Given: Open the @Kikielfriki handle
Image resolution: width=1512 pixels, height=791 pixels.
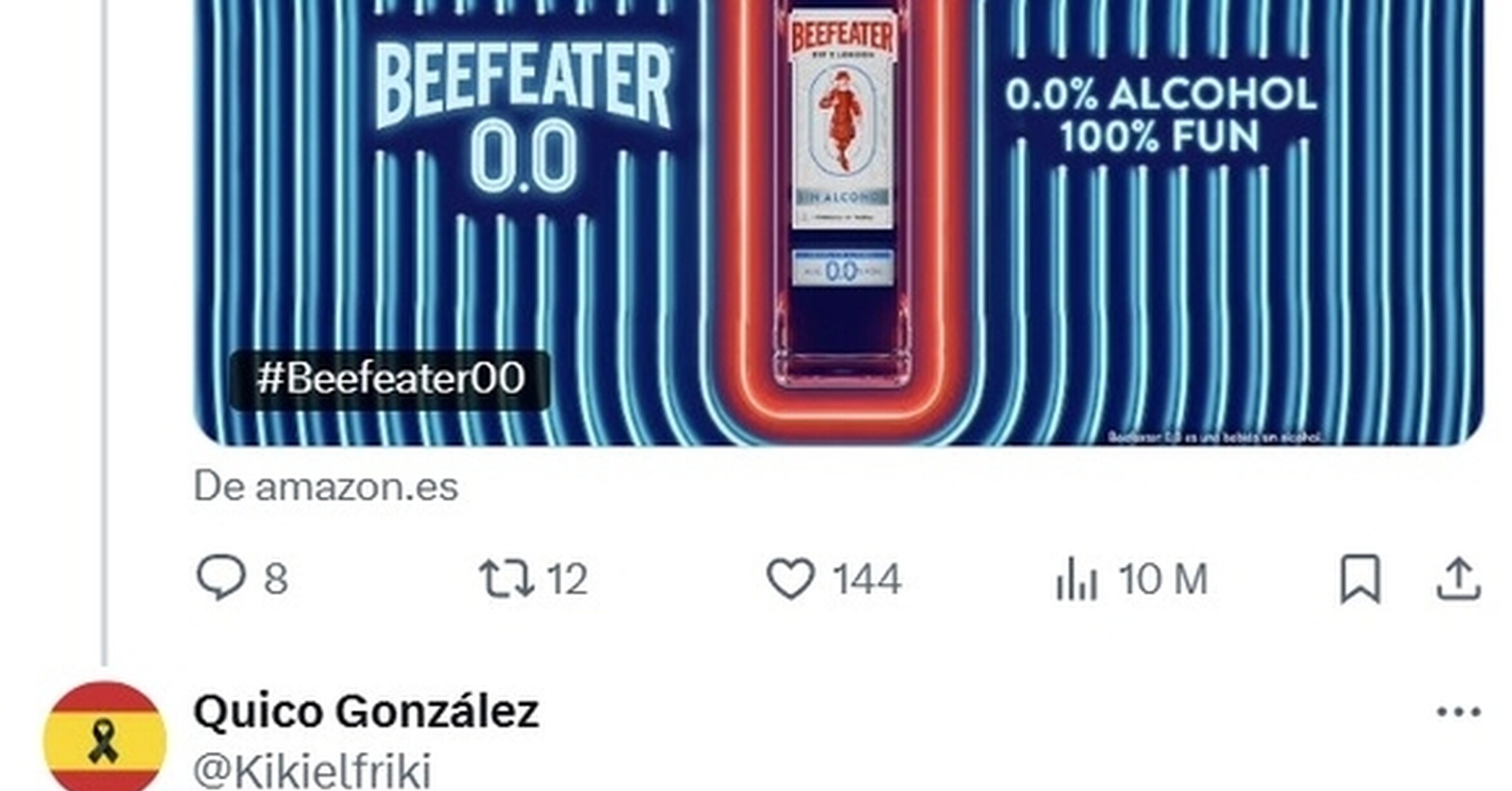Looking at the screenshot, I should [313, 770].
